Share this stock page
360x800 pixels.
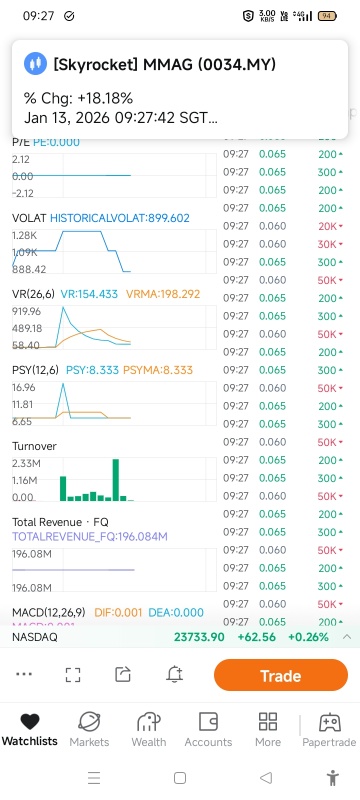(x=123, y=674)
